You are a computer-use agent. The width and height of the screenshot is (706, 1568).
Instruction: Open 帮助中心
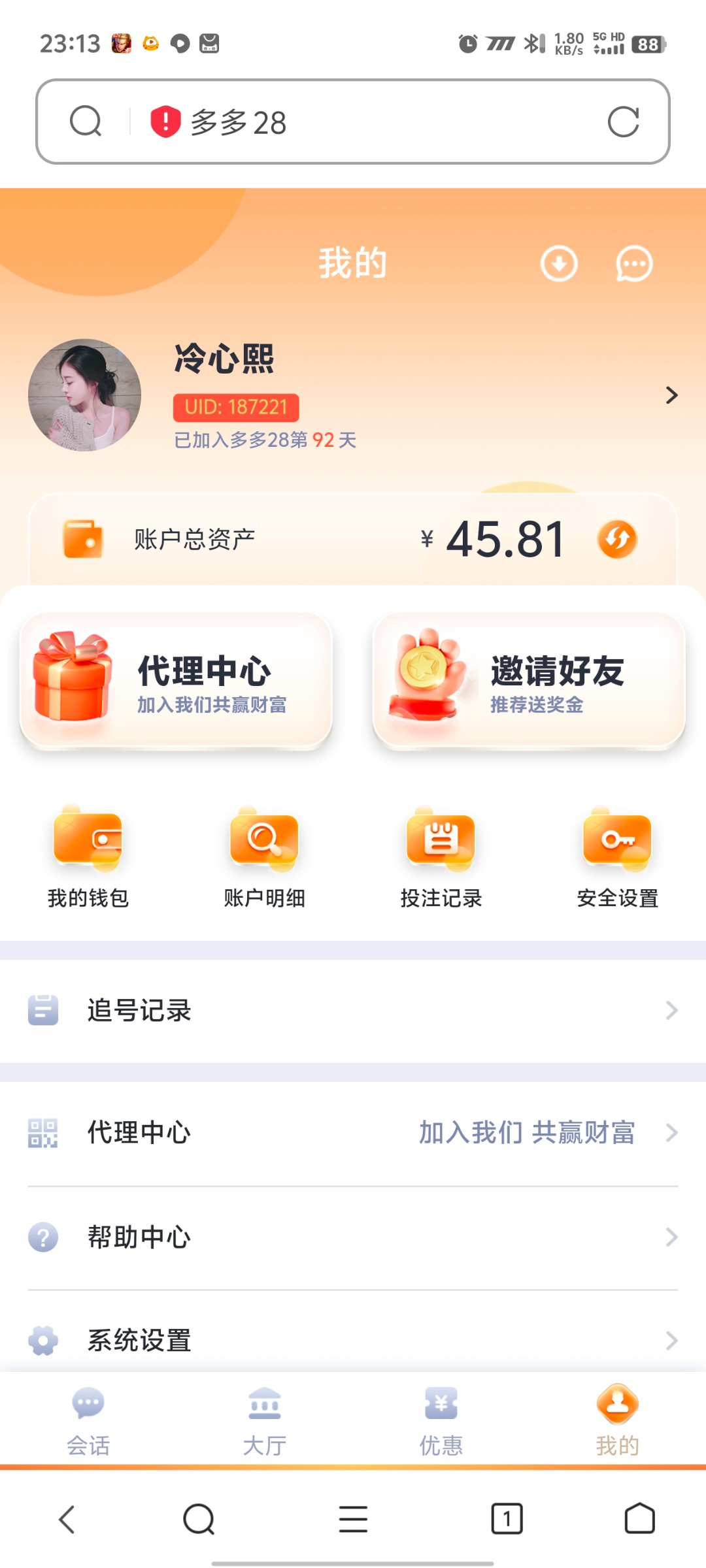point(353,1237)
